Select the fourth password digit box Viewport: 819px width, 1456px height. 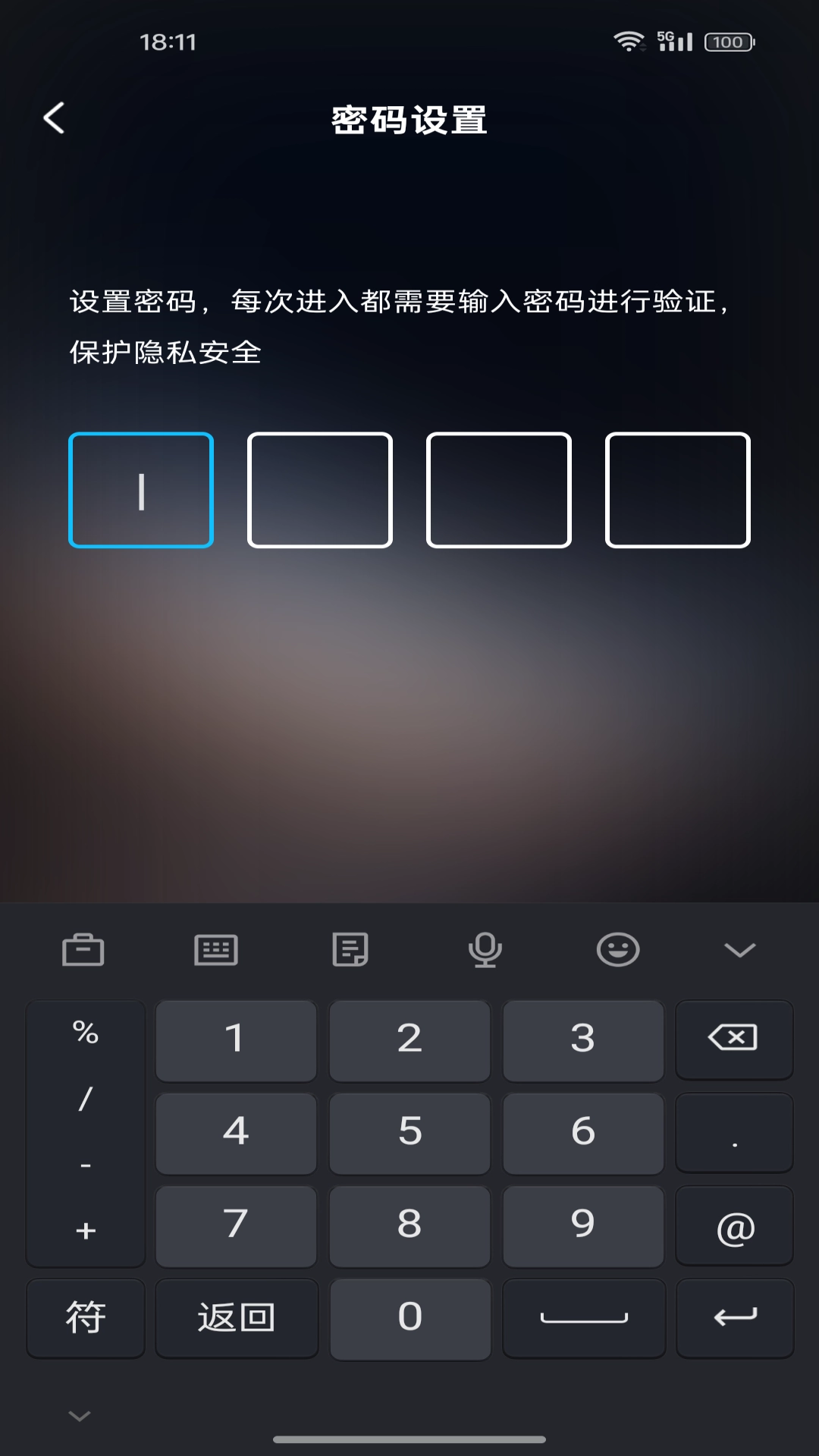coord(677,490)
